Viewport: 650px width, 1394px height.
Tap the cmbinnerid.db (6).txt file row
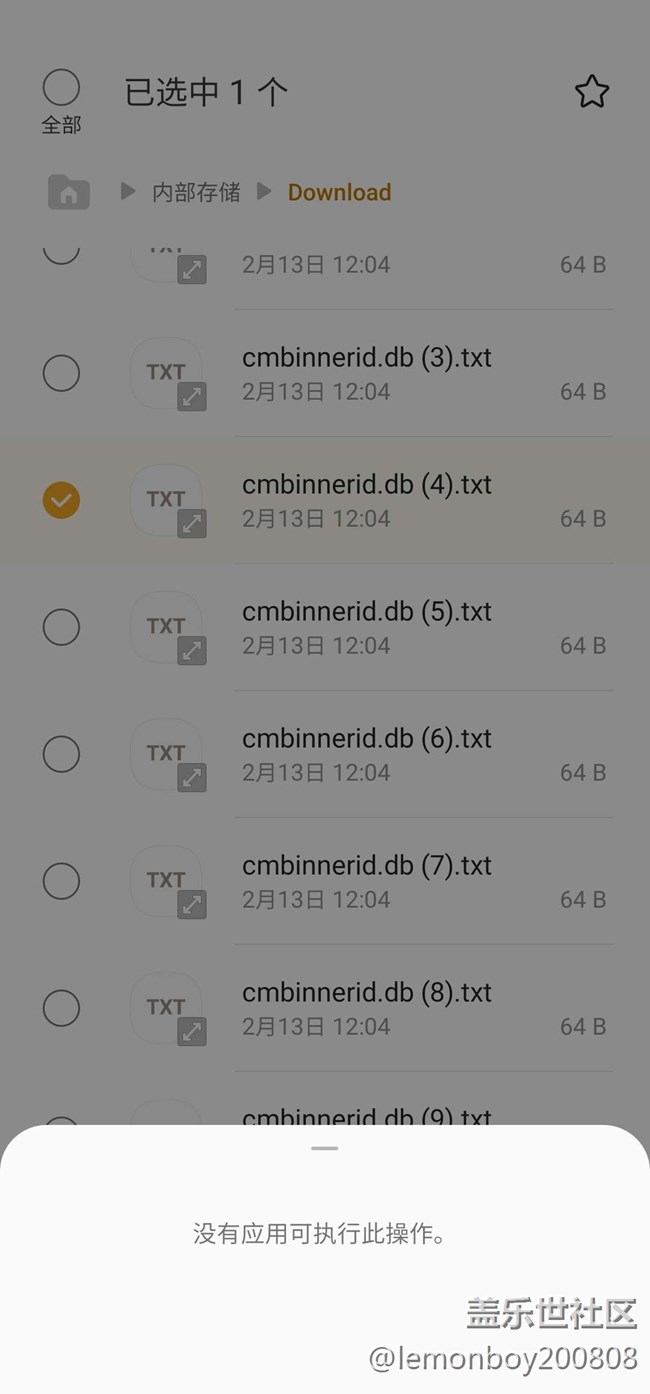coord(325,754)
